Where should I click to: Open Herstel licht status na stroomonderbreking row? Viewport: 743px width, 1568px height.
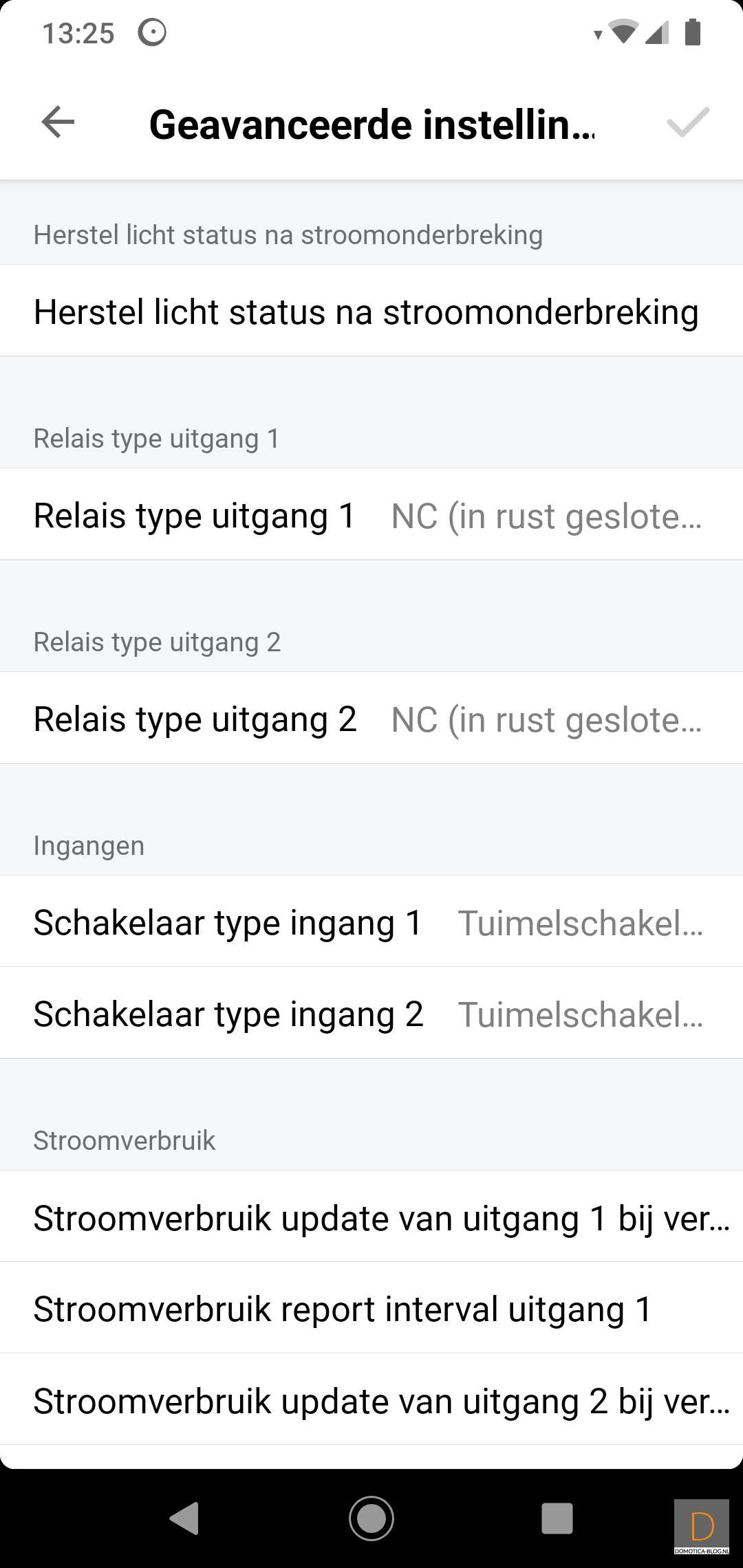(371, 312)
